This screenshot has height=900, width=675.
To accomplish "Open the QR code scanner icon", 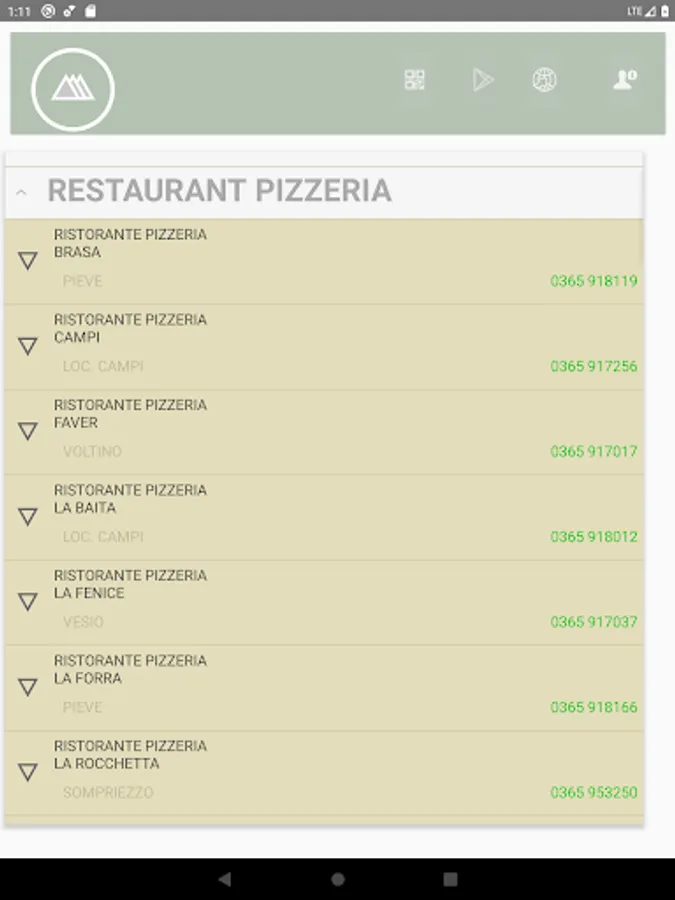I will (x=415, y=81).
